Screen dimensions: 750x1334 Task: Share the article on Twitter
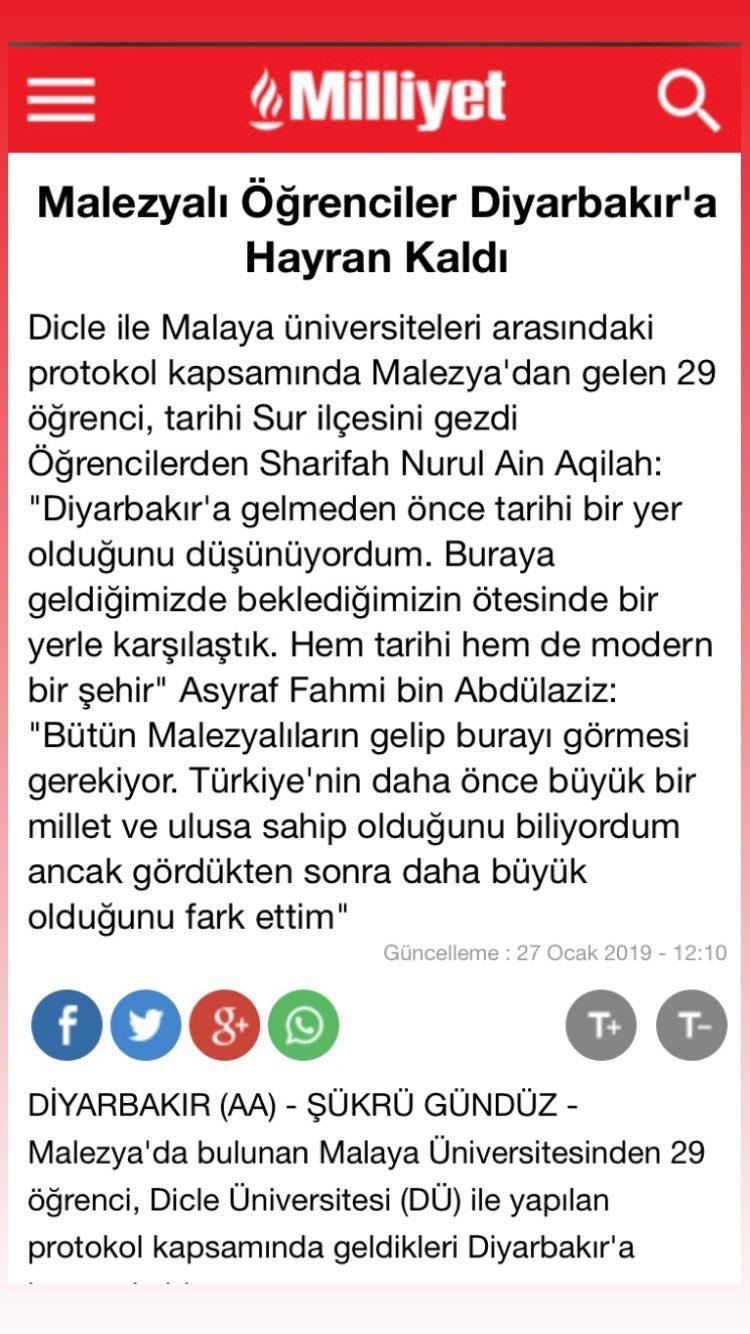tap(146, 1025)
